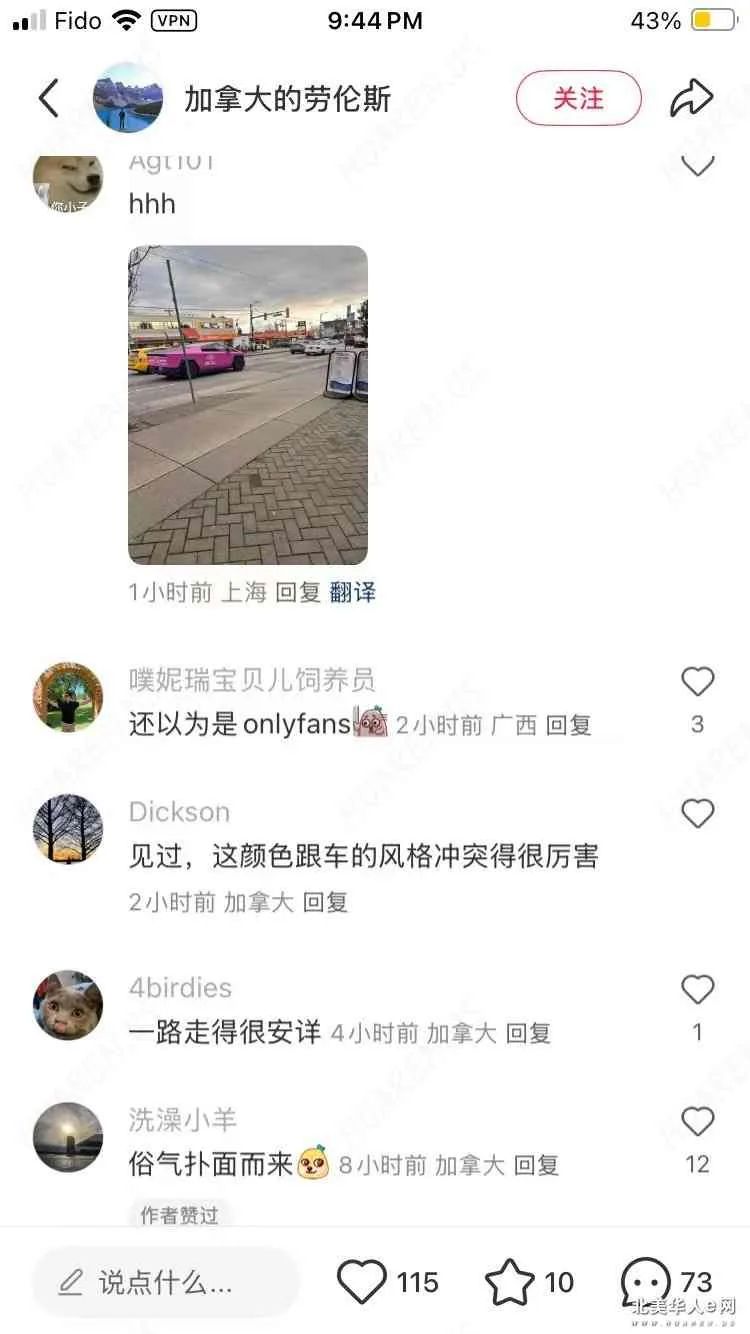Share this post via the arrow icon

click(691, 98)
